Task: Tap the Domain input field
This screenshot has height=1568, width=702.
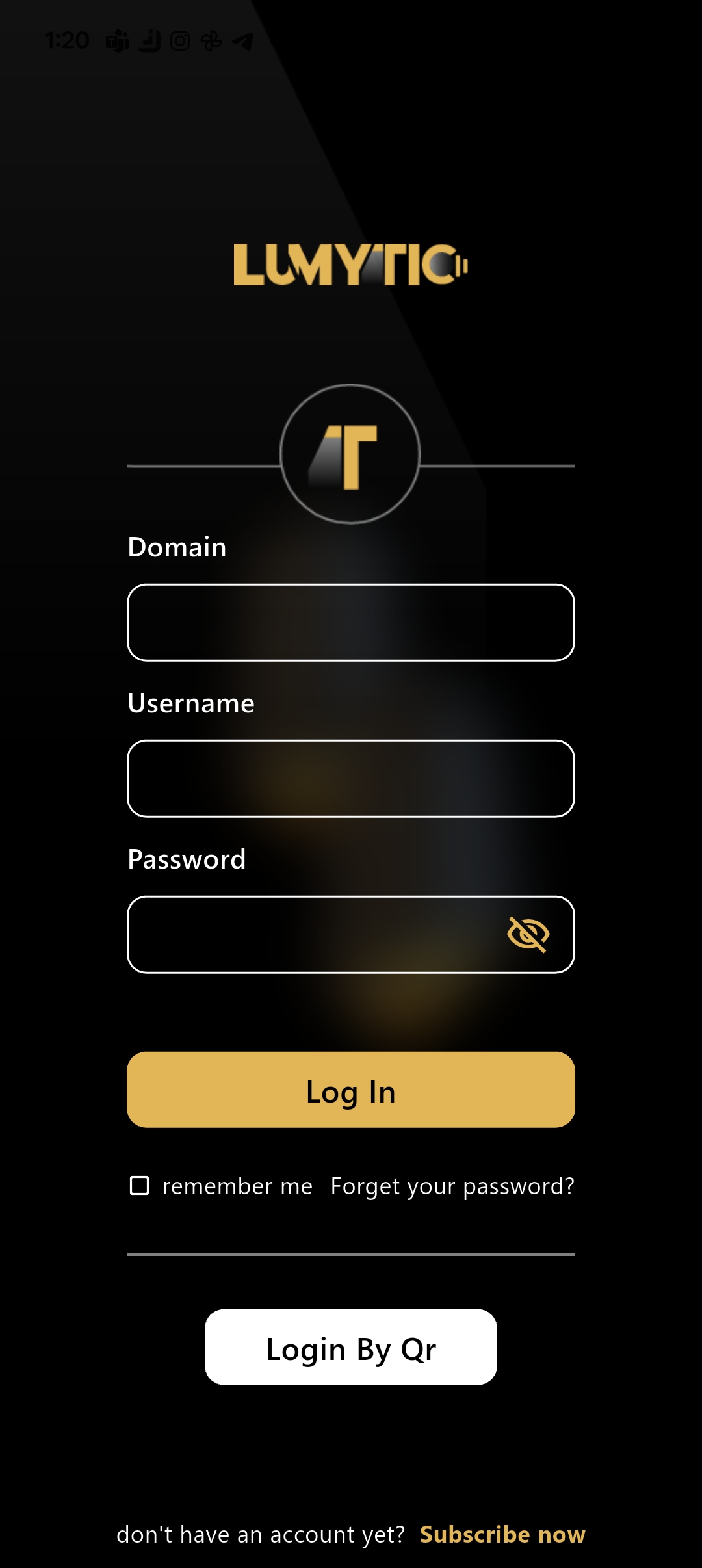Action: pyautogui.click(x=351, y=623)
